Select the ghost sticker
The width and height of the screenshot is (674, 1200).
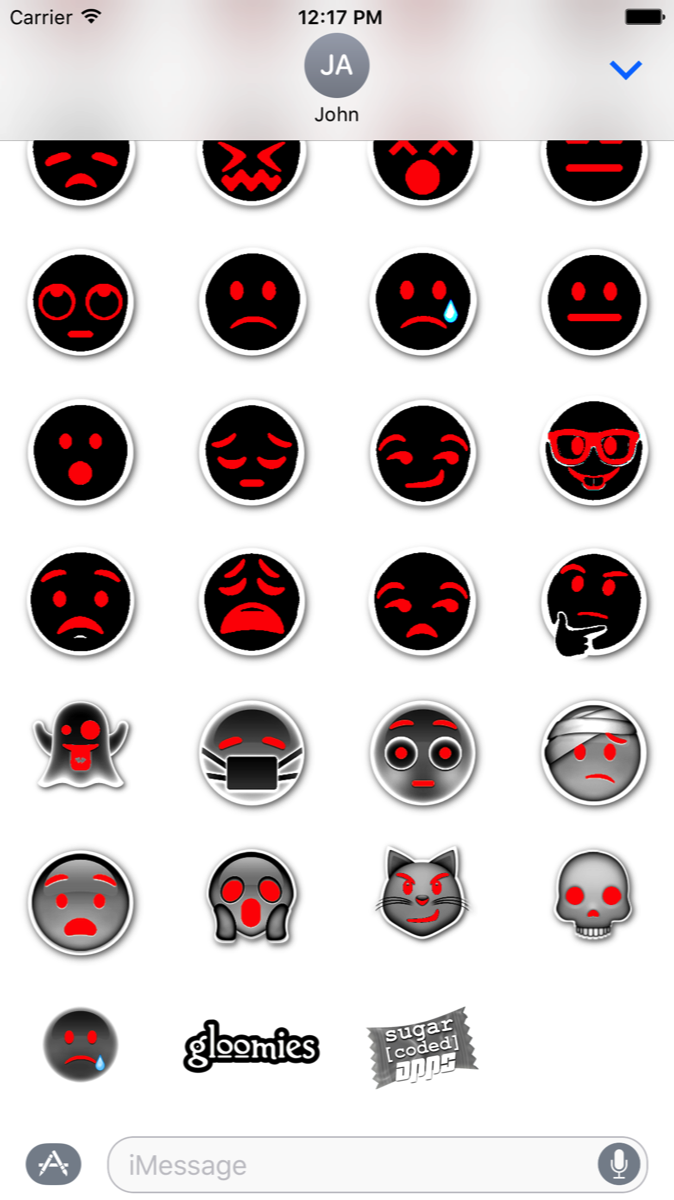80,750
